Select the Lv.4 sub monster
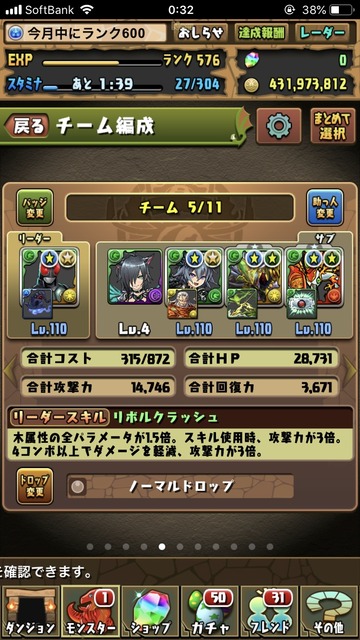The height and width of the screenshot is (640, 360). (135, 277)
